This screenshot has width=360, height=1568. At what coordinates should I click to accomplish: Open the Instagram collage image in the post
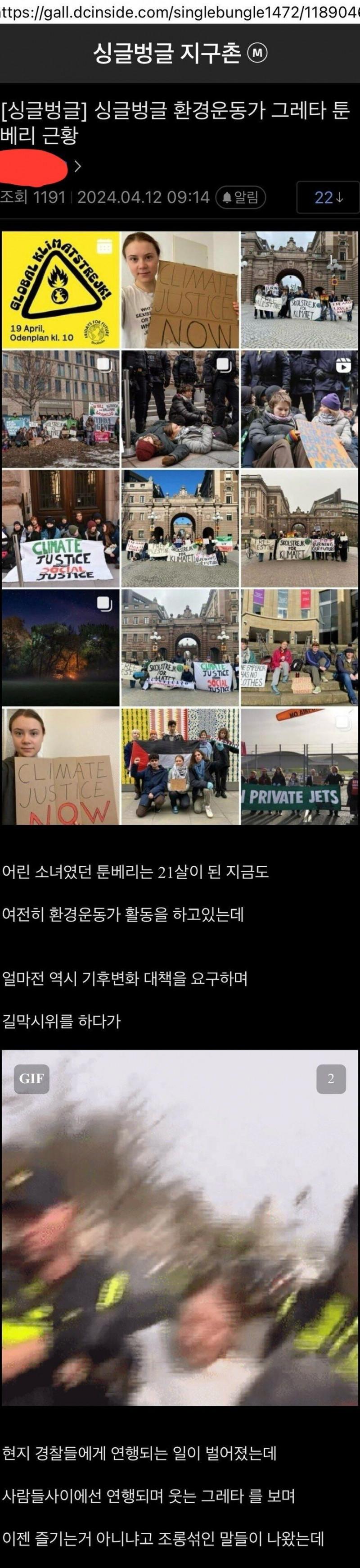point(180,527)
